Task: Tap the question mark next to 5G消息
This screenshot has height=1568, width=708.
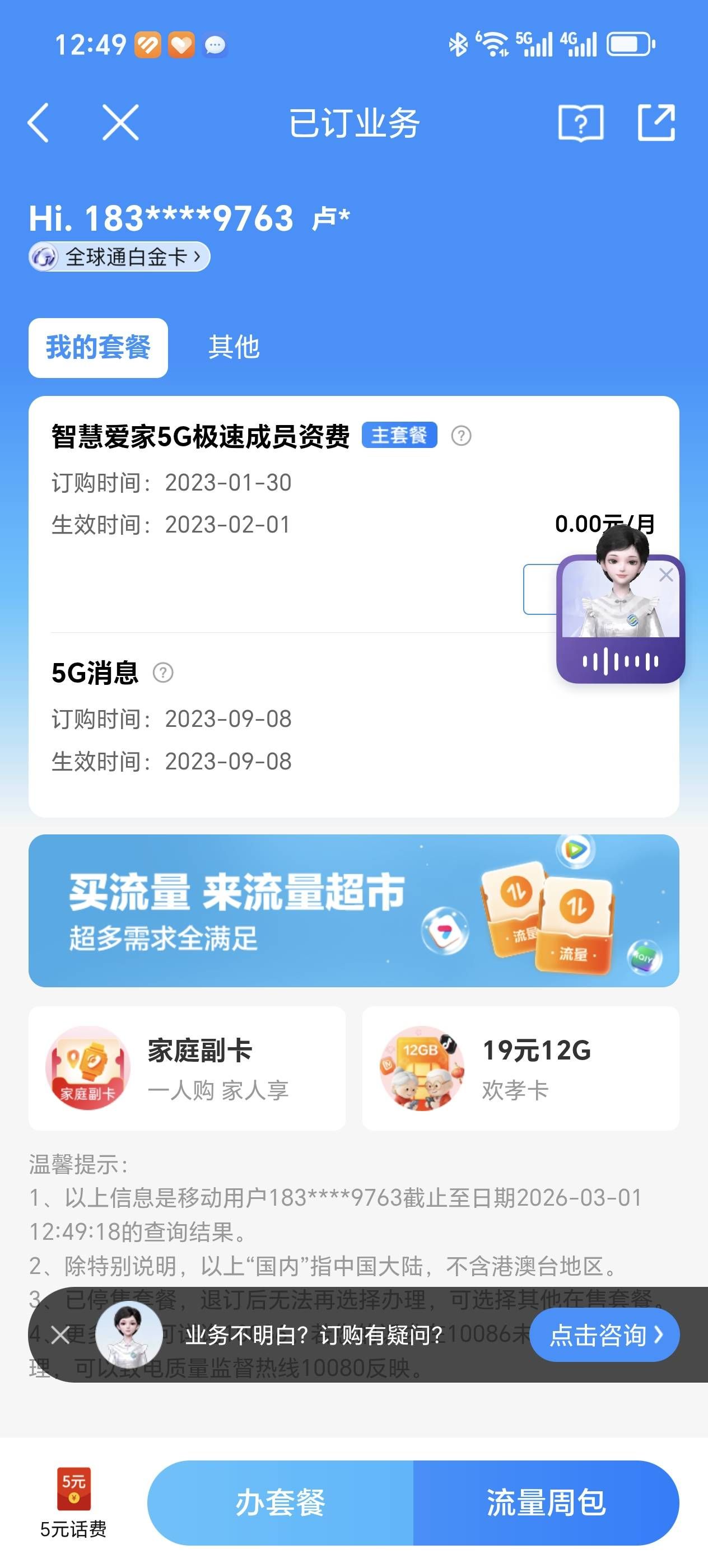Action: pyautogui.click(x=163, y=673)
